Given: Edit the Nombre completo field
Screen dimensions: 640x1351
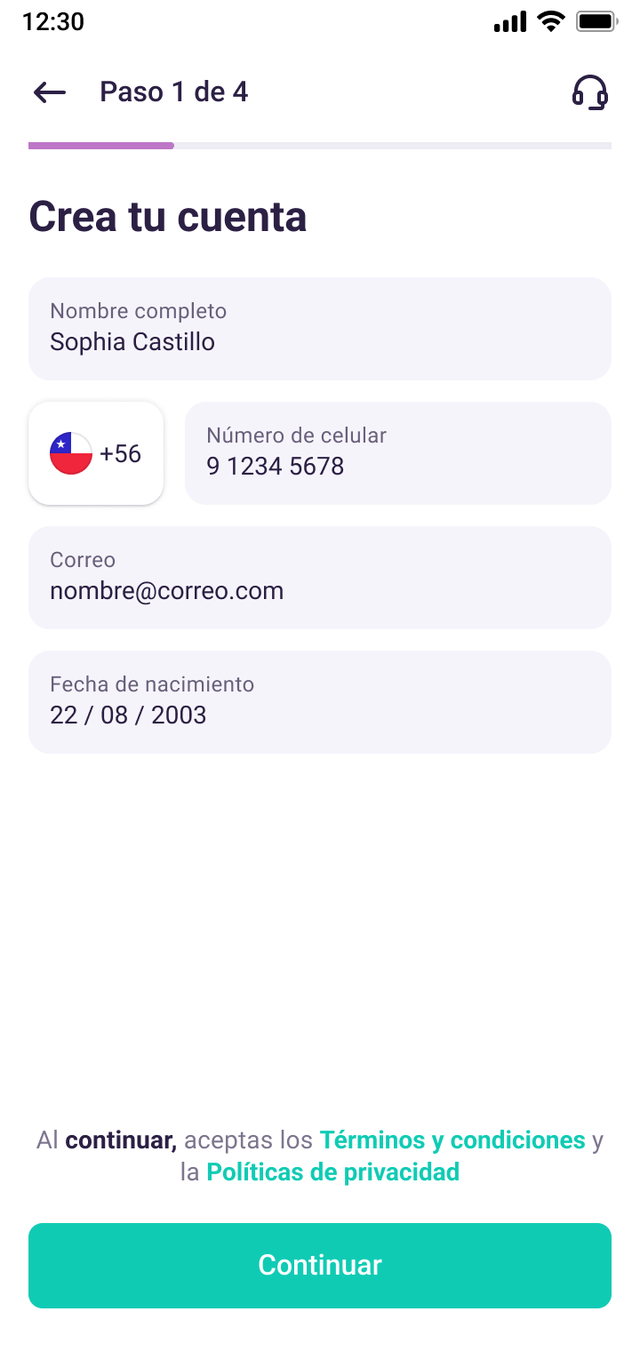Looking at the screenshot, I should point(319,328).
